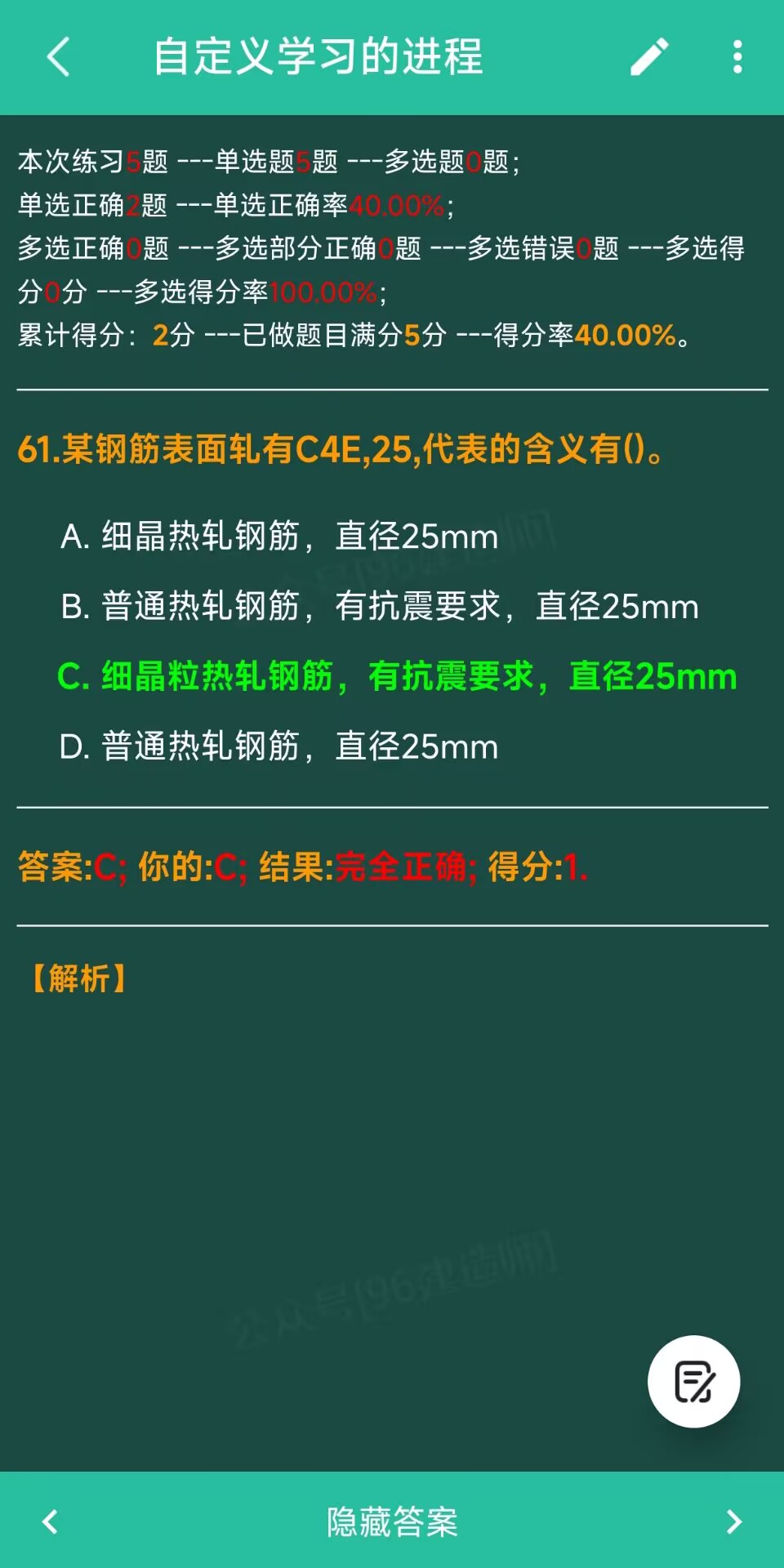
Task: Go back using the top-left arrow
Action: click(59, 57)
